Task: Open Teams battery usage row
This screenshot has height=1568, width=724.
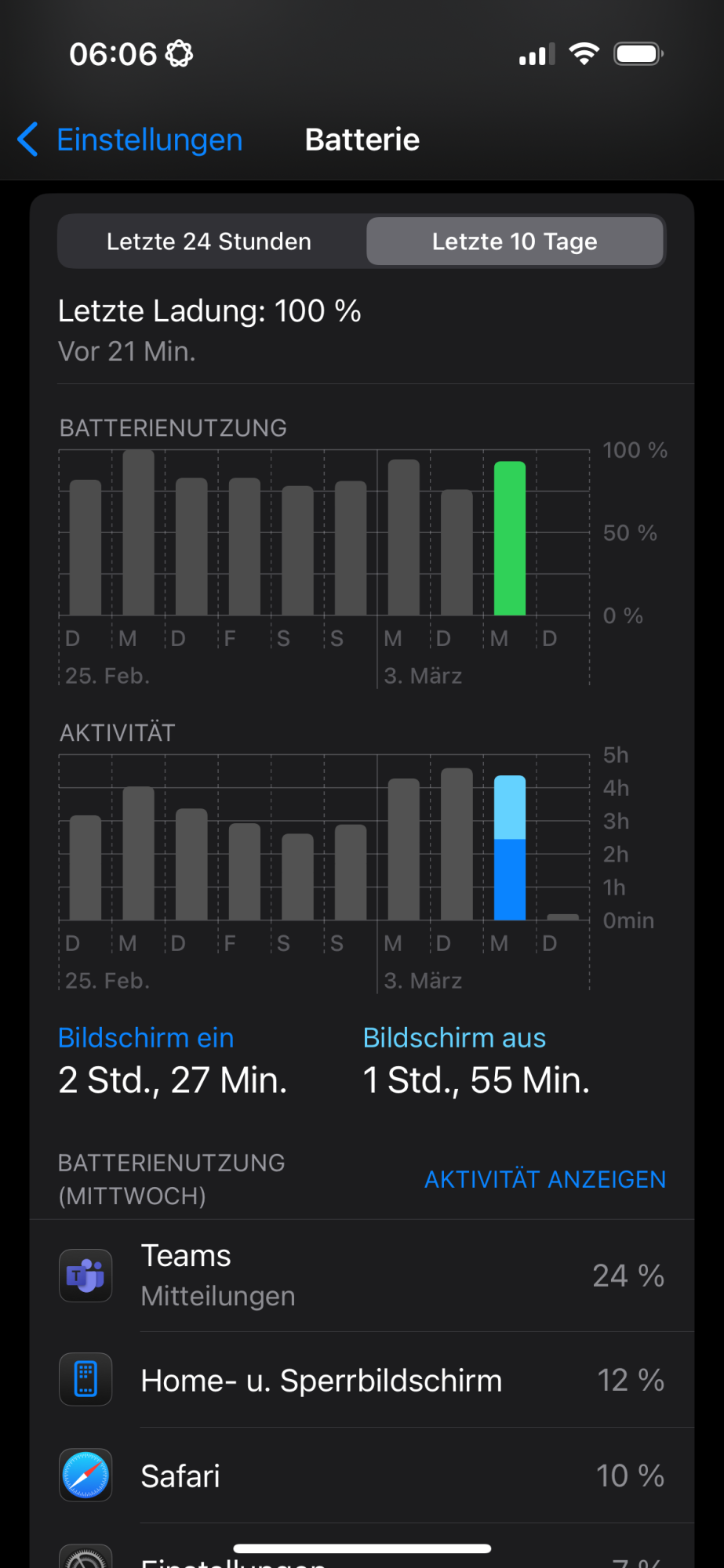Action: coord(362,1276)
